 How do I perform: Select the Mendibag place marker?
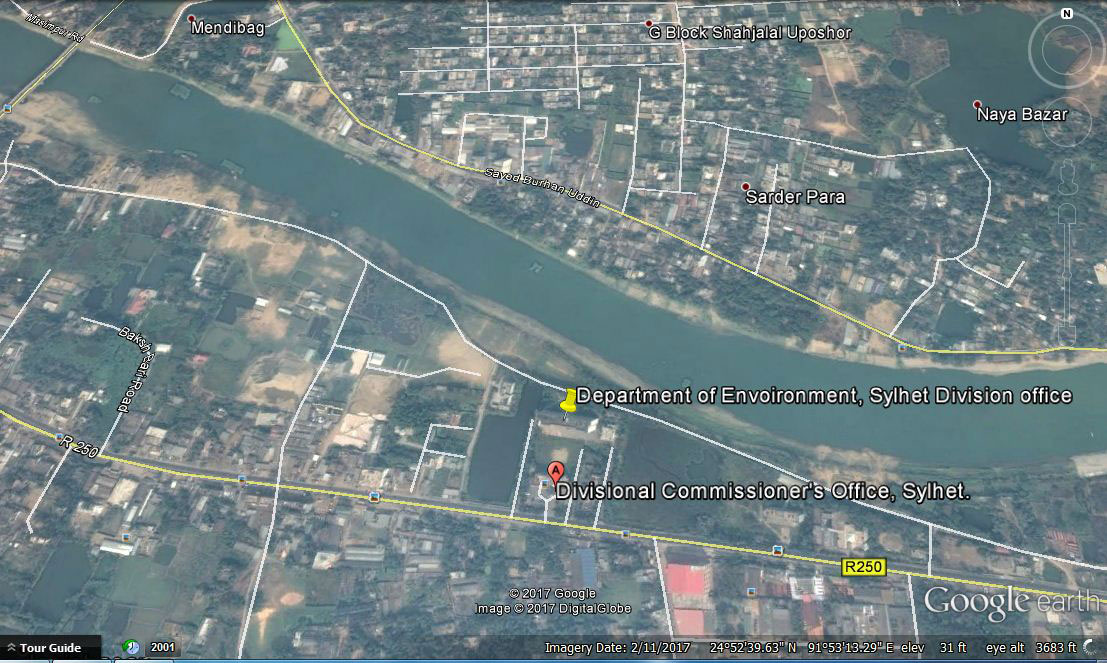point(192,19)
